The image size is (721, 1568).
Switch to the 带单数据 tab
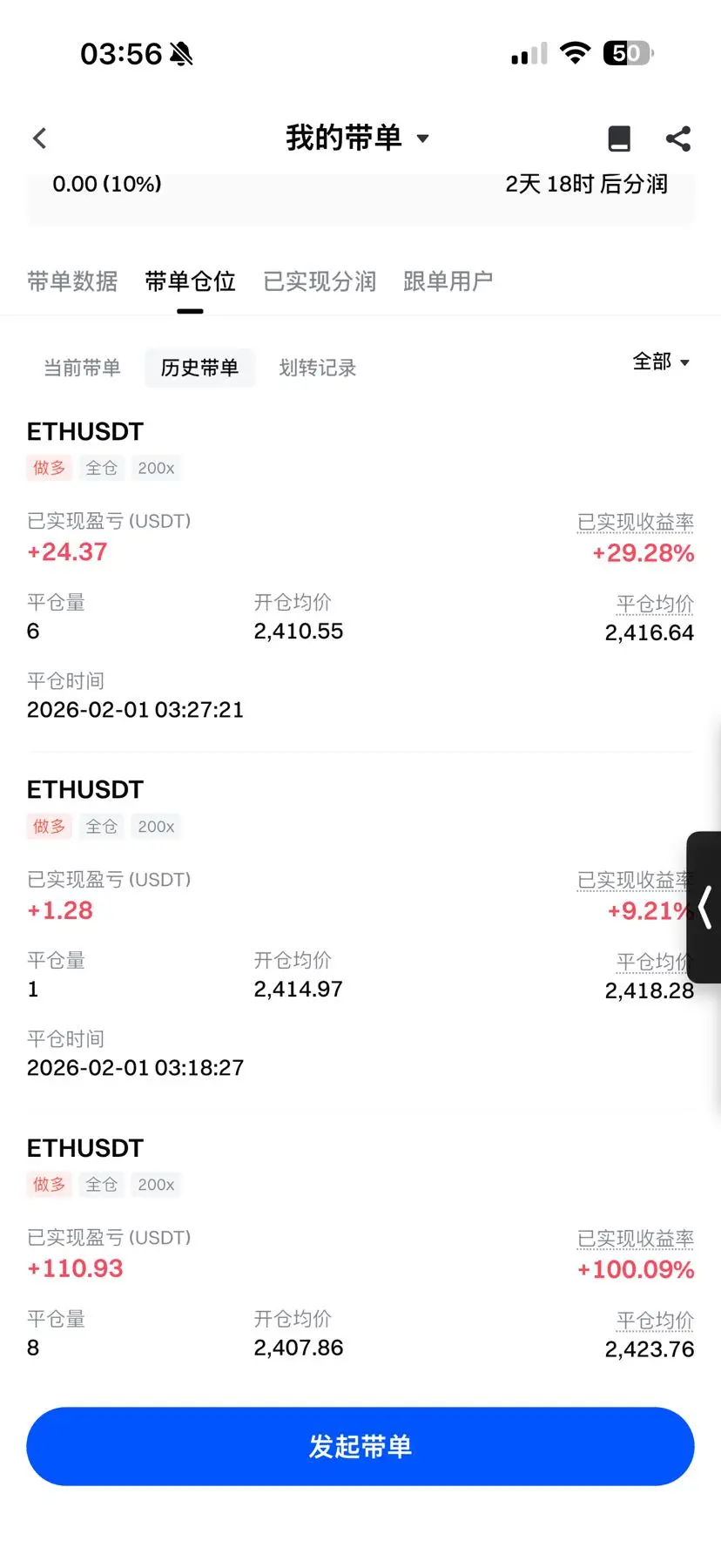(x=72, y=281)
